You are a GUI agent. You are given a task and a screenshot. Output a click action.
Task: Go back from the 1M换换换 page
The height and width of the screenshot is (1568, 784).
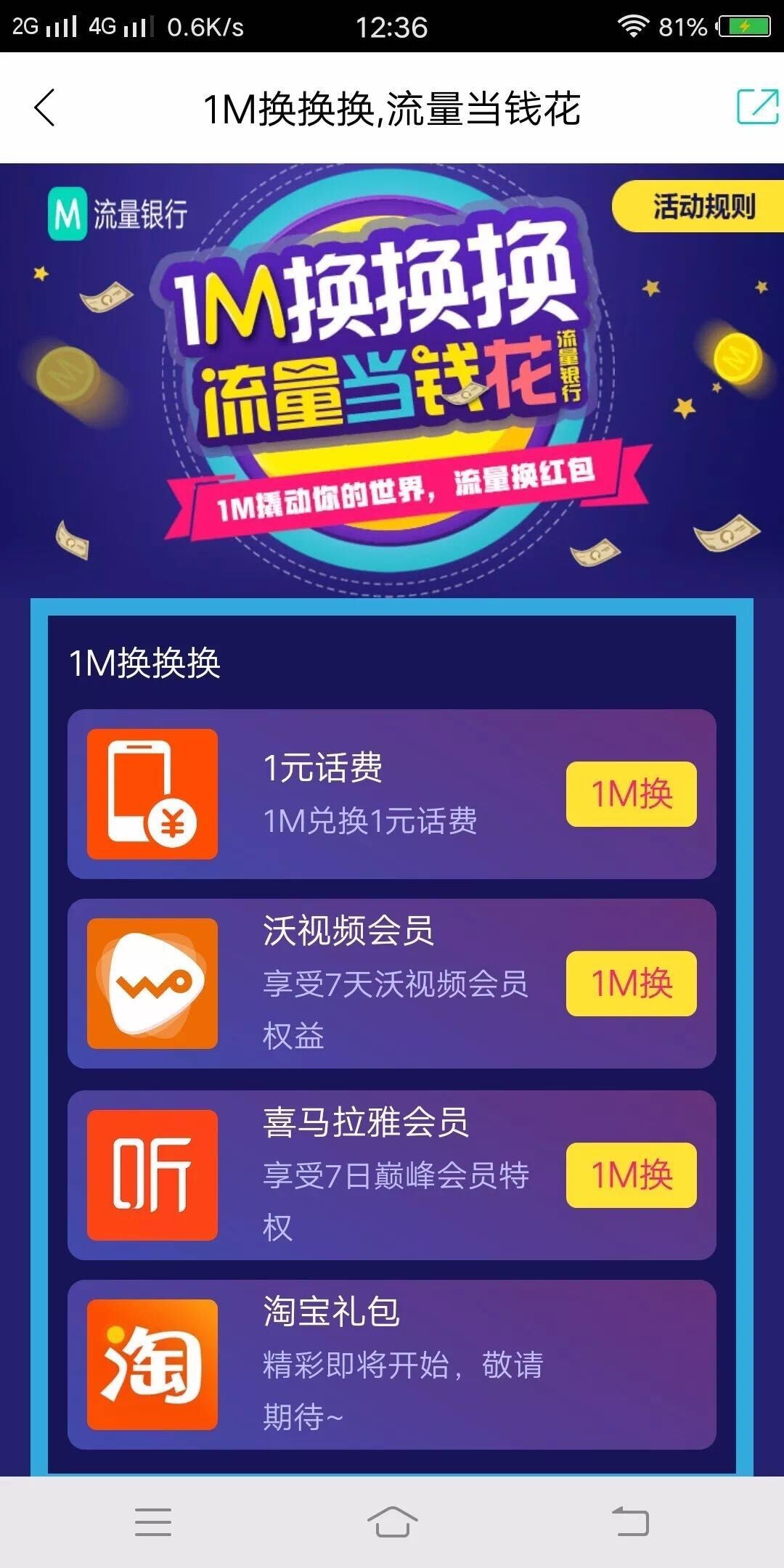pos(45,108)
